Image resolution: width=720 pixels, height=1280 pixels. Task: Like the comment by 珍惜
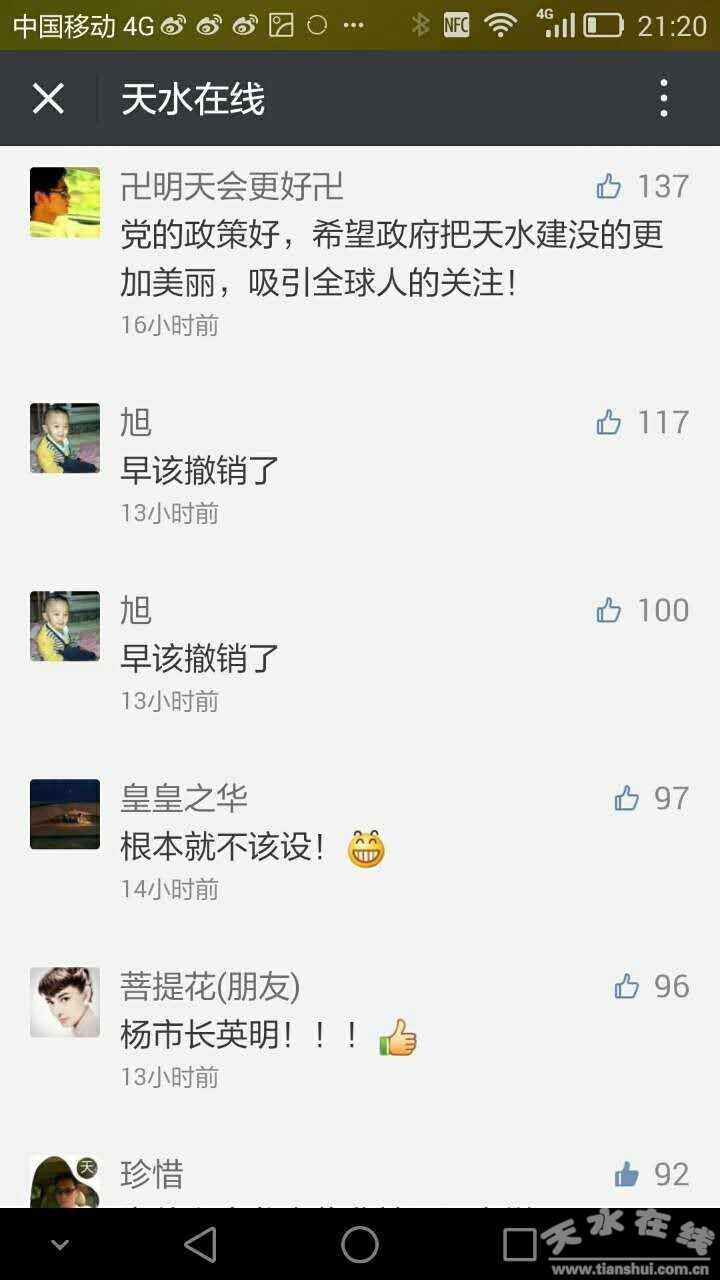[627, 1174]
